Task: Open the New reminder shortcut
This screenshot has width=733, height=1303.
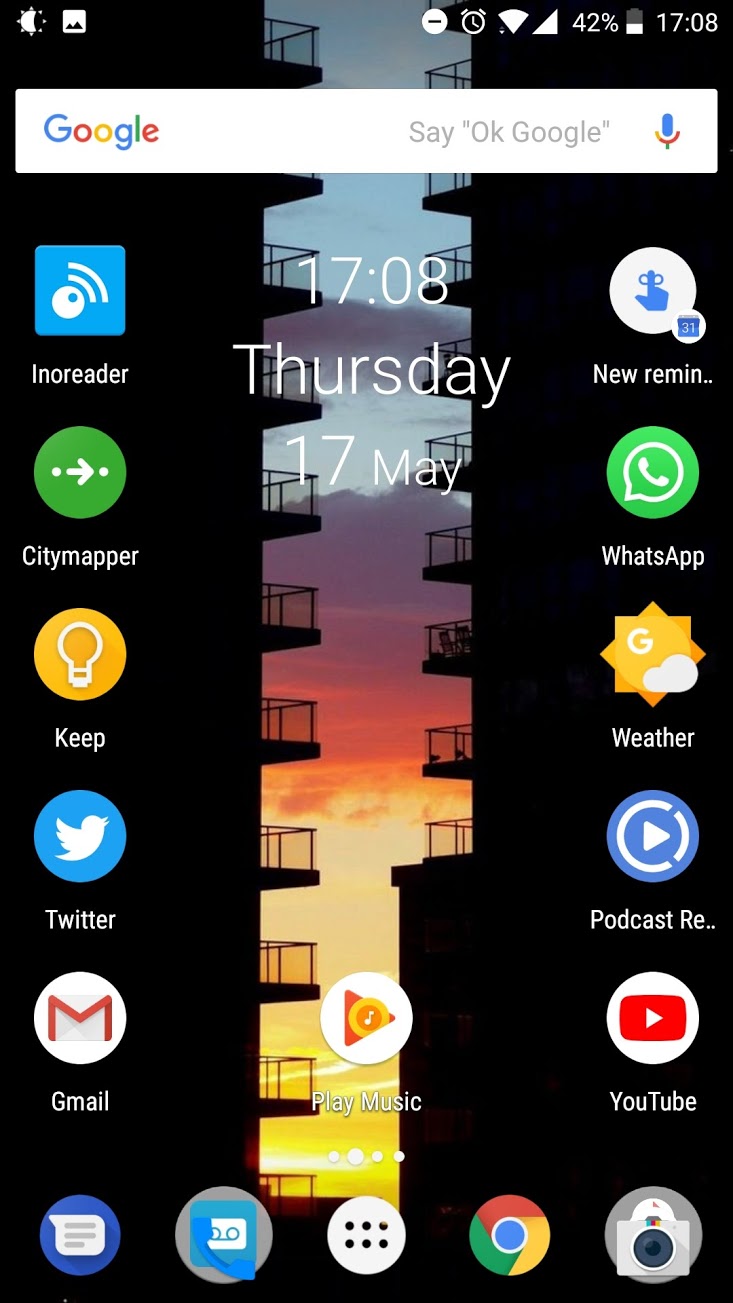Action: point(653,291)
